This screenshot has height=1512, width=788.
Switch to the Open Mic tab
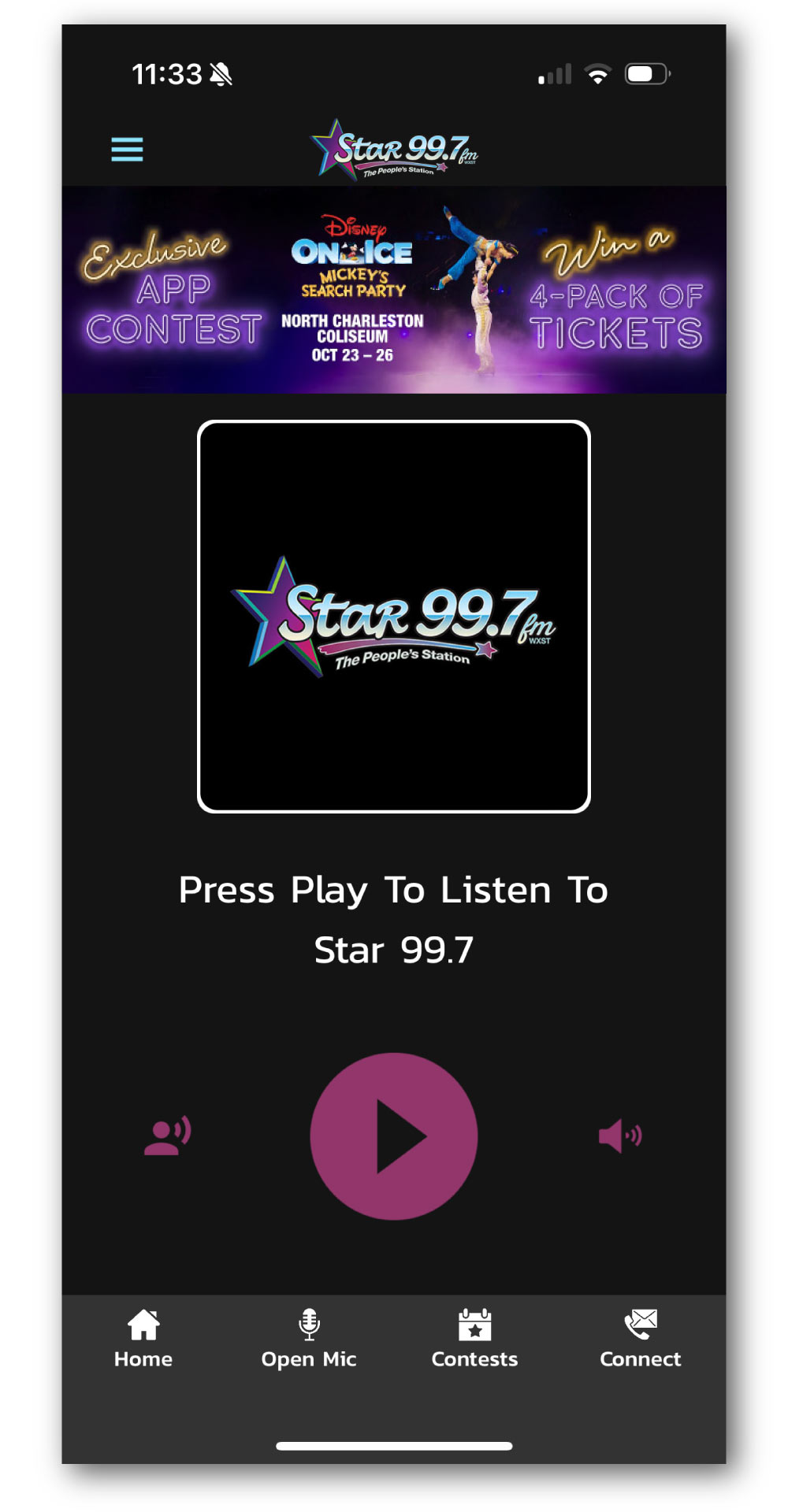[309, 1339]
